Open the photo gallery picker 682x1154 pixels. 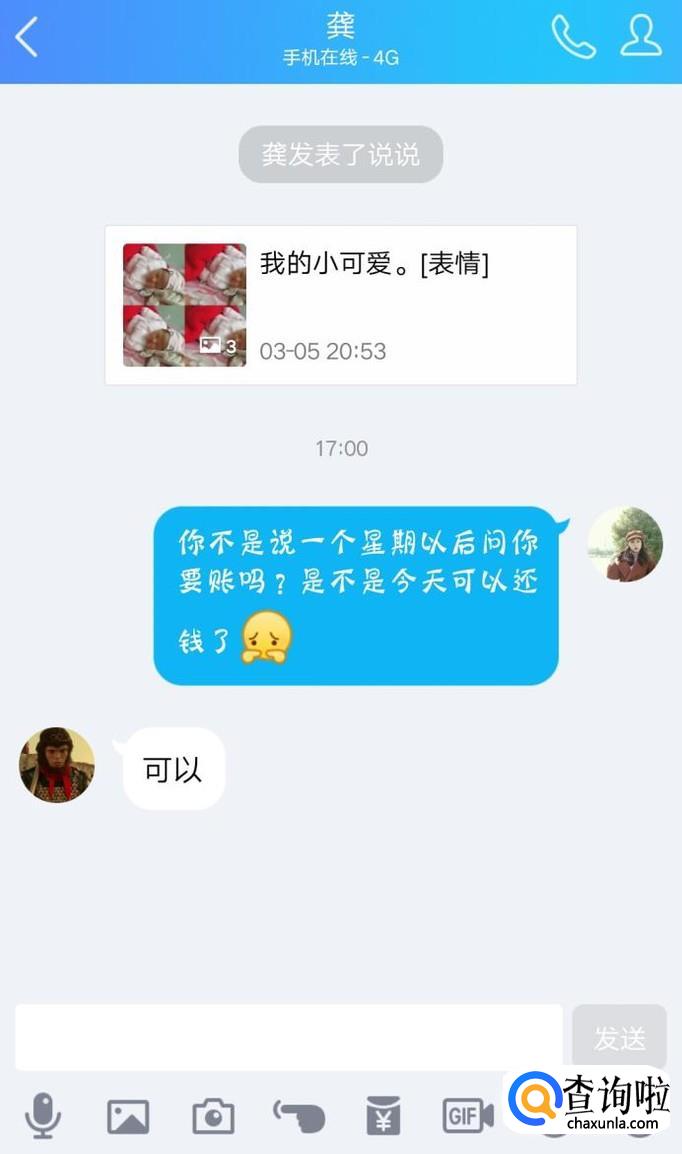(x=128, y=1115)
